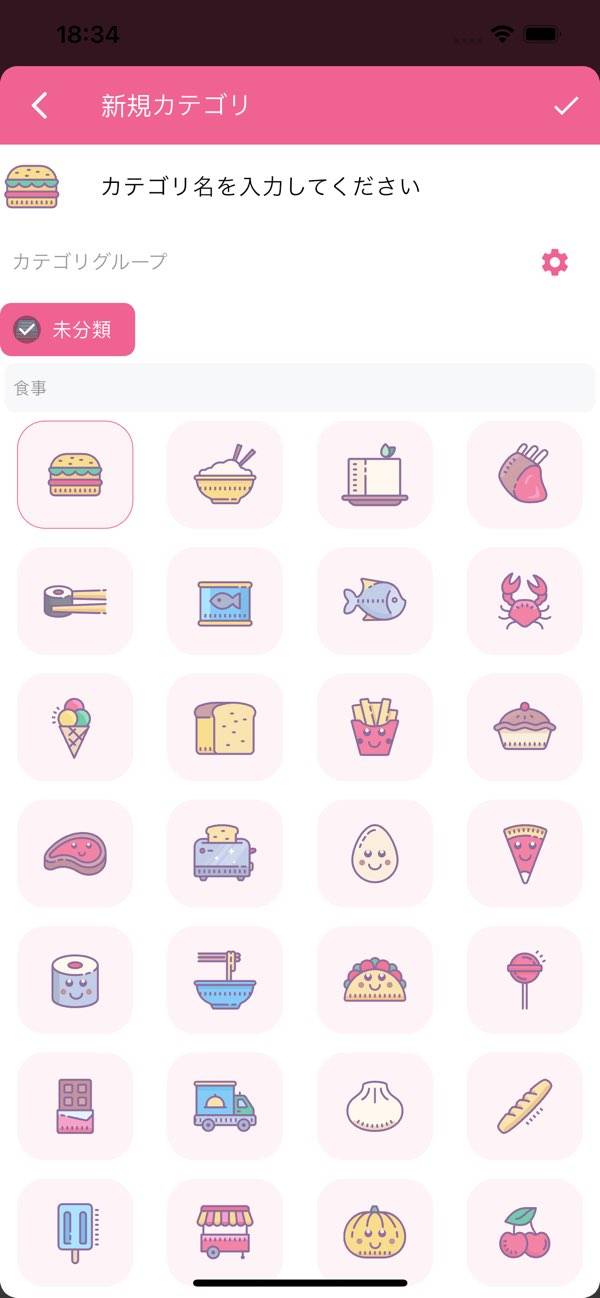The width and height of the screenshot is (600, 1298).
Task: Select the 未分類 group chip
Action: point(68,329)
